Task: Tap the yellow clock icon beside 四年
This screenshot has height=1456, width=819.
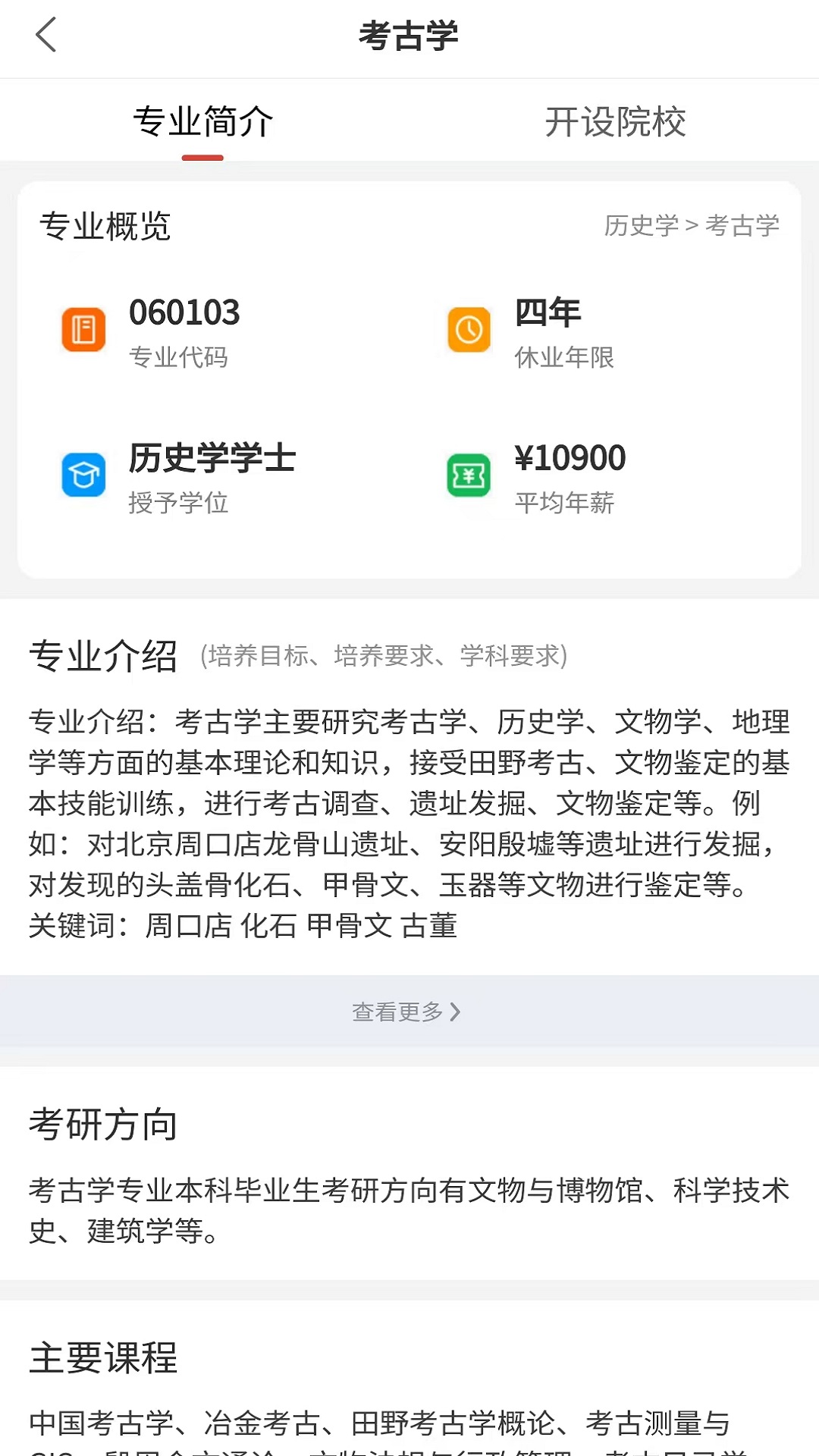Action: pos(469,328)
